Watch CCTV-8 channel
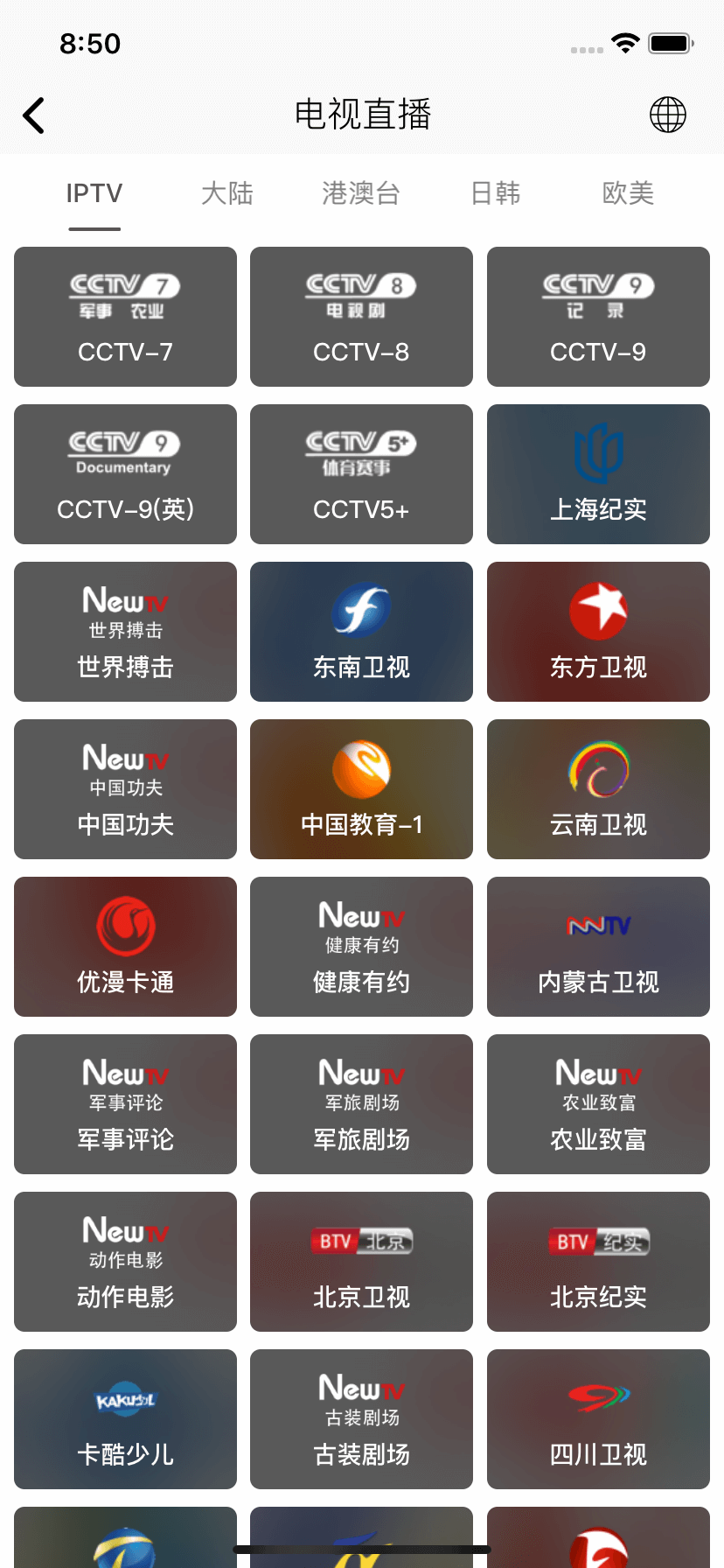724x1568 pixels. point(361,317)
